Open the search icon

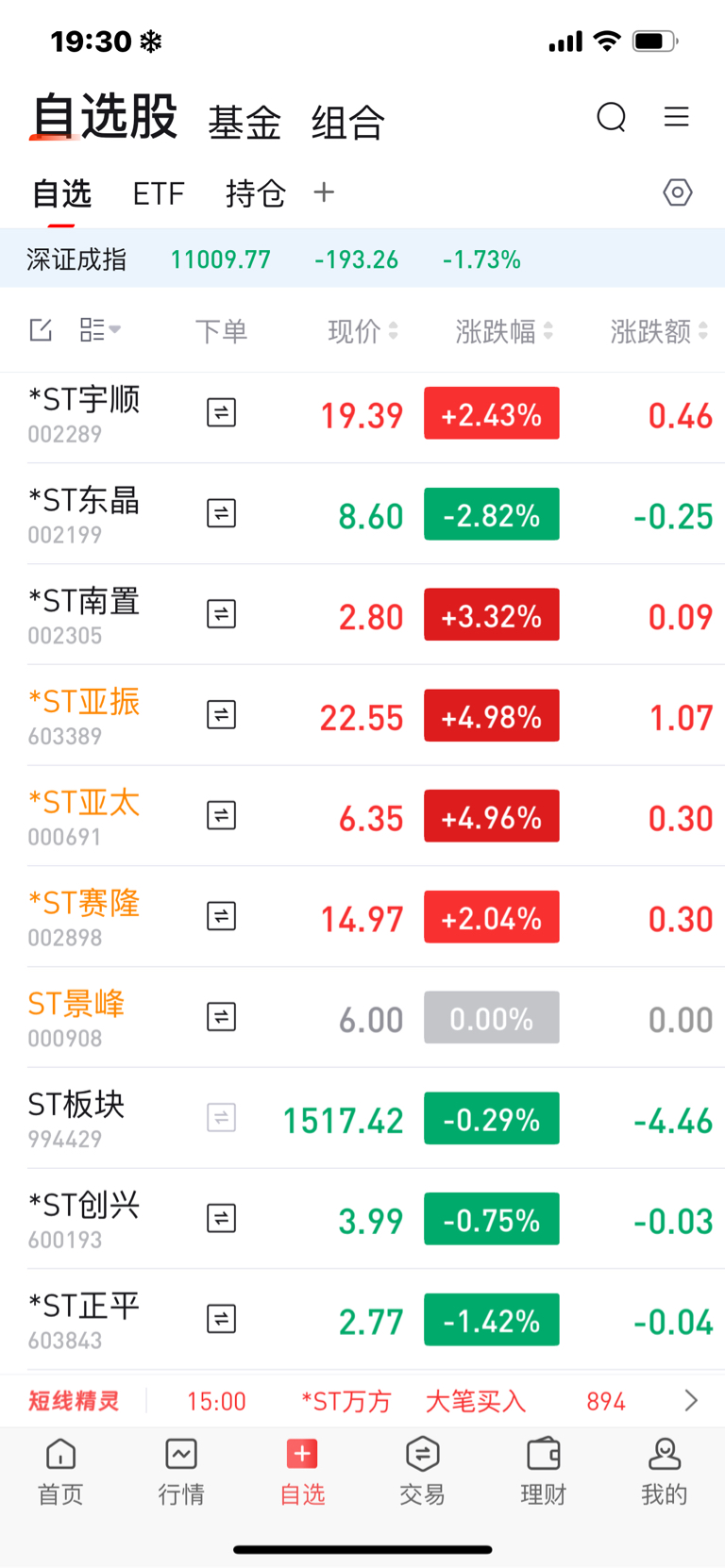coord(612,117)
